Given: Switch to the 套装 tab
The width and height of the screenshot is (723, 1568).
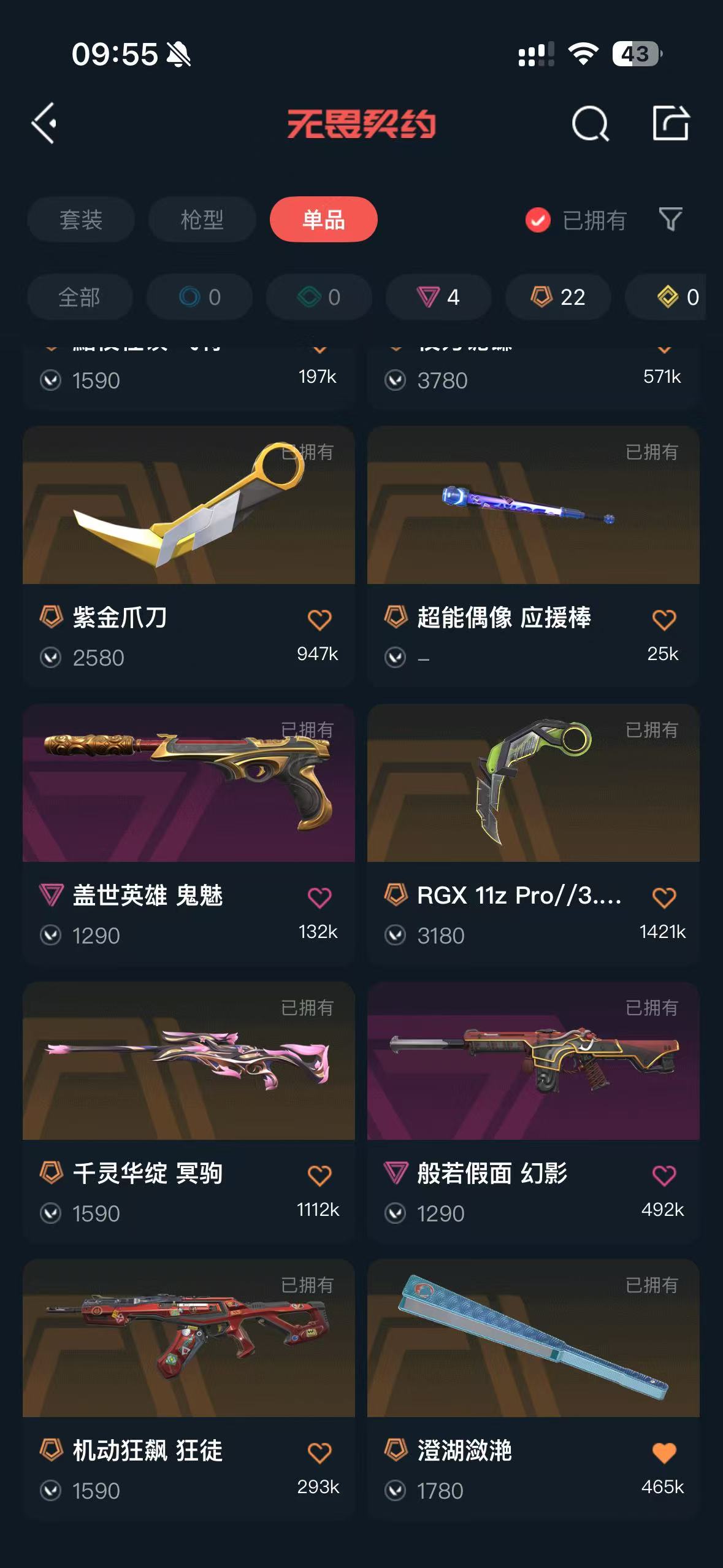Looking at the screenshot, I should click(x=80, y=220).
